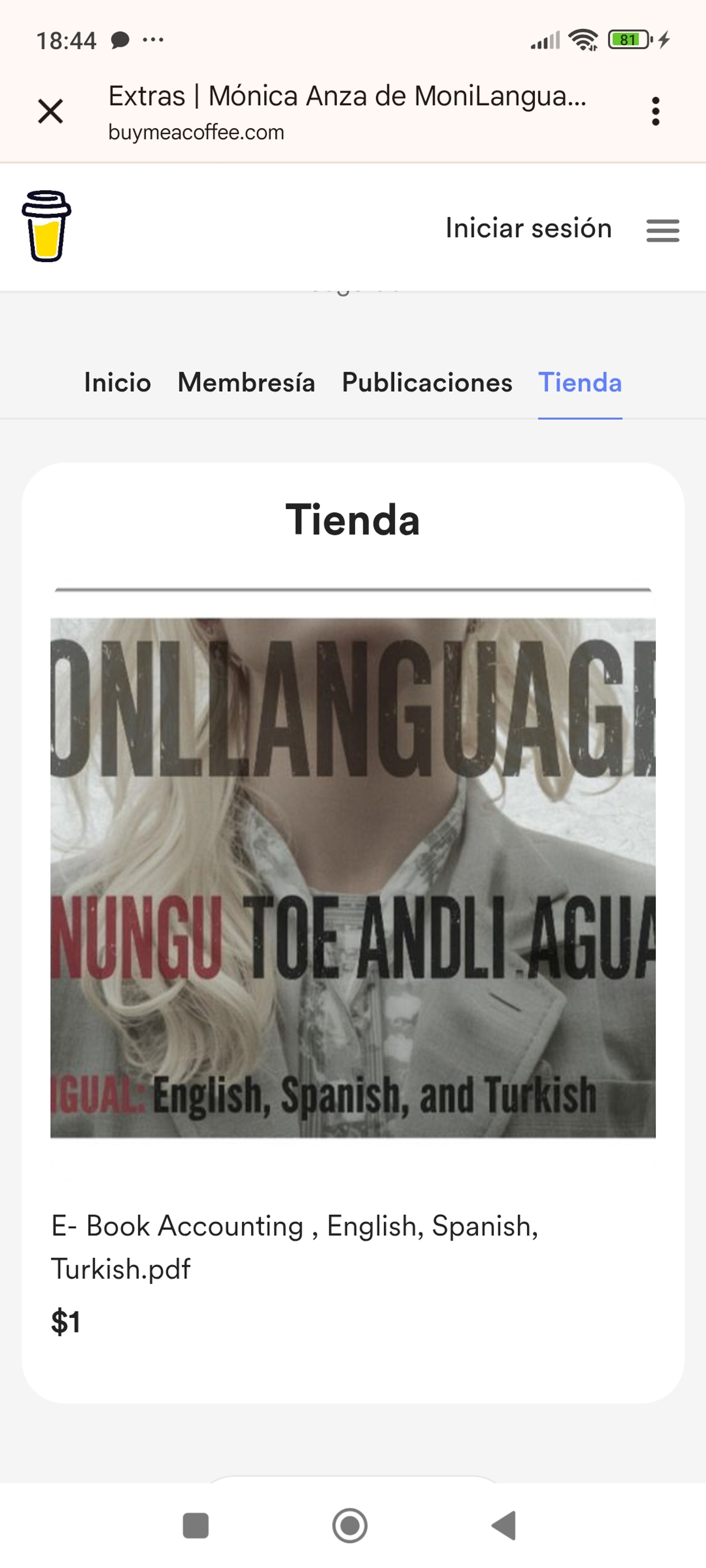Close the in-app browser tab
This screenshot has height=1568, width=706.
(50, 111)
